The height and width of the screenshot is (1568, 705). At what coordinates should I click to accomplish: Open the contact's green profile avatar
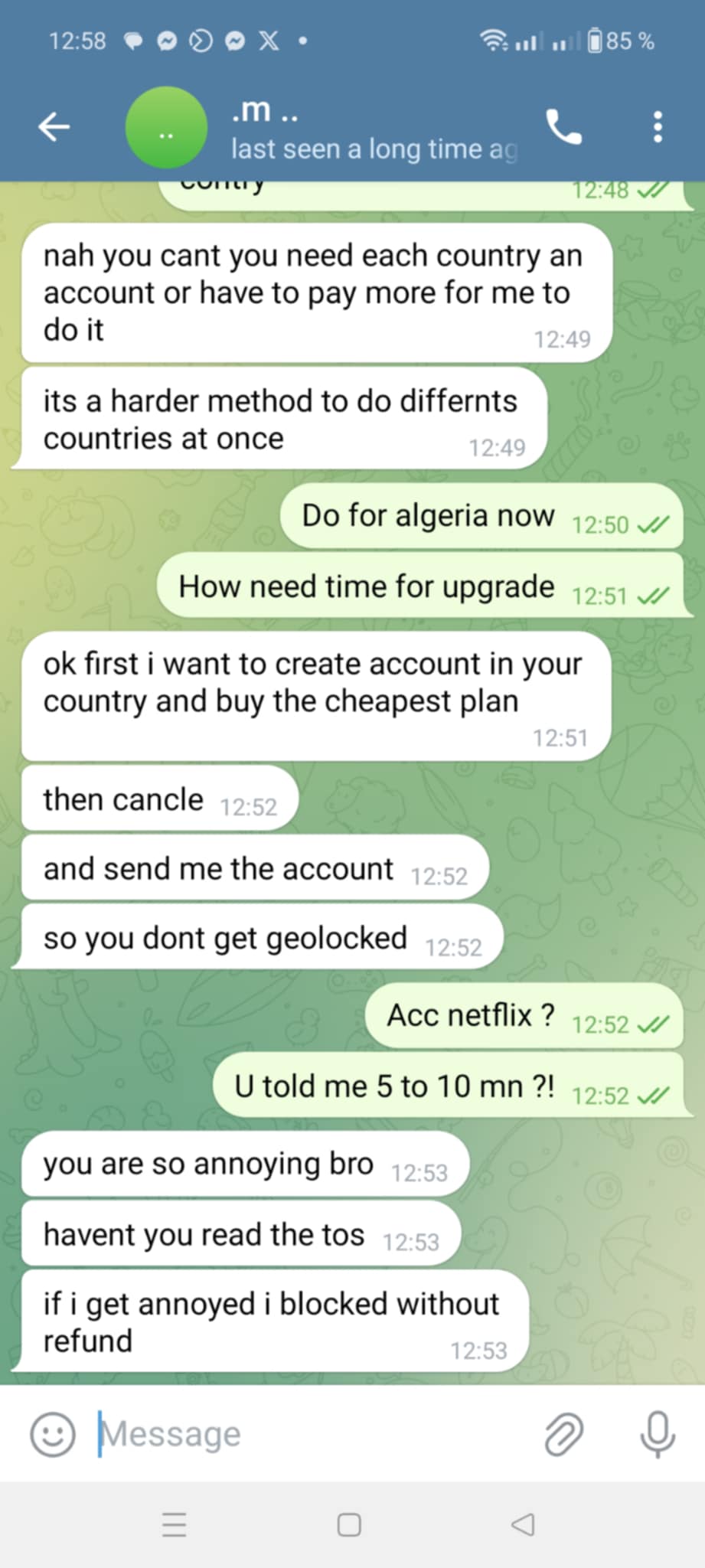coord(166,127)
